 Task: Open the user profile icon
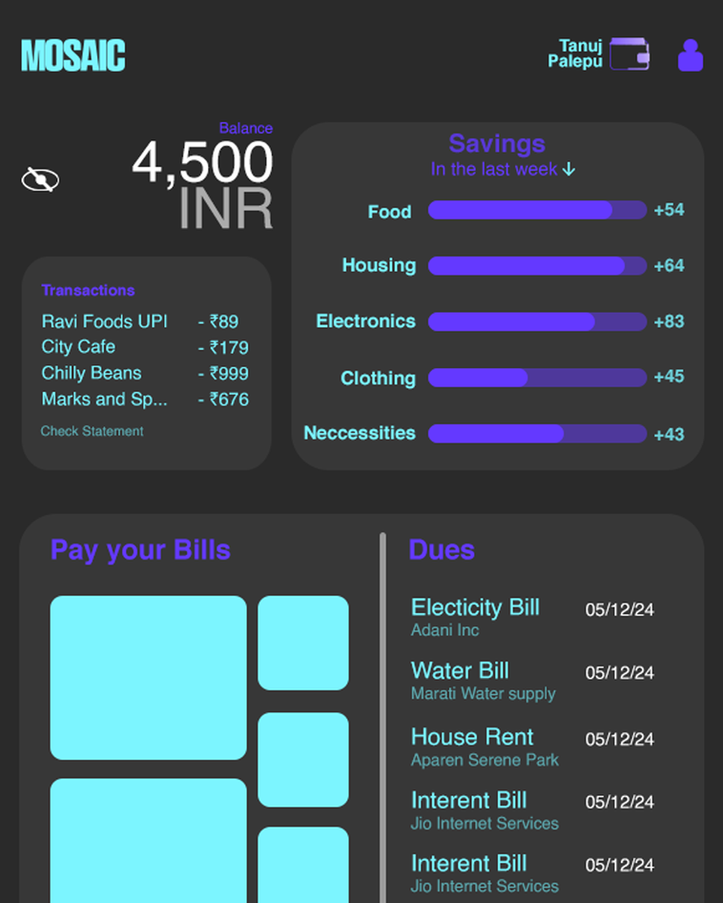(690, 56)
